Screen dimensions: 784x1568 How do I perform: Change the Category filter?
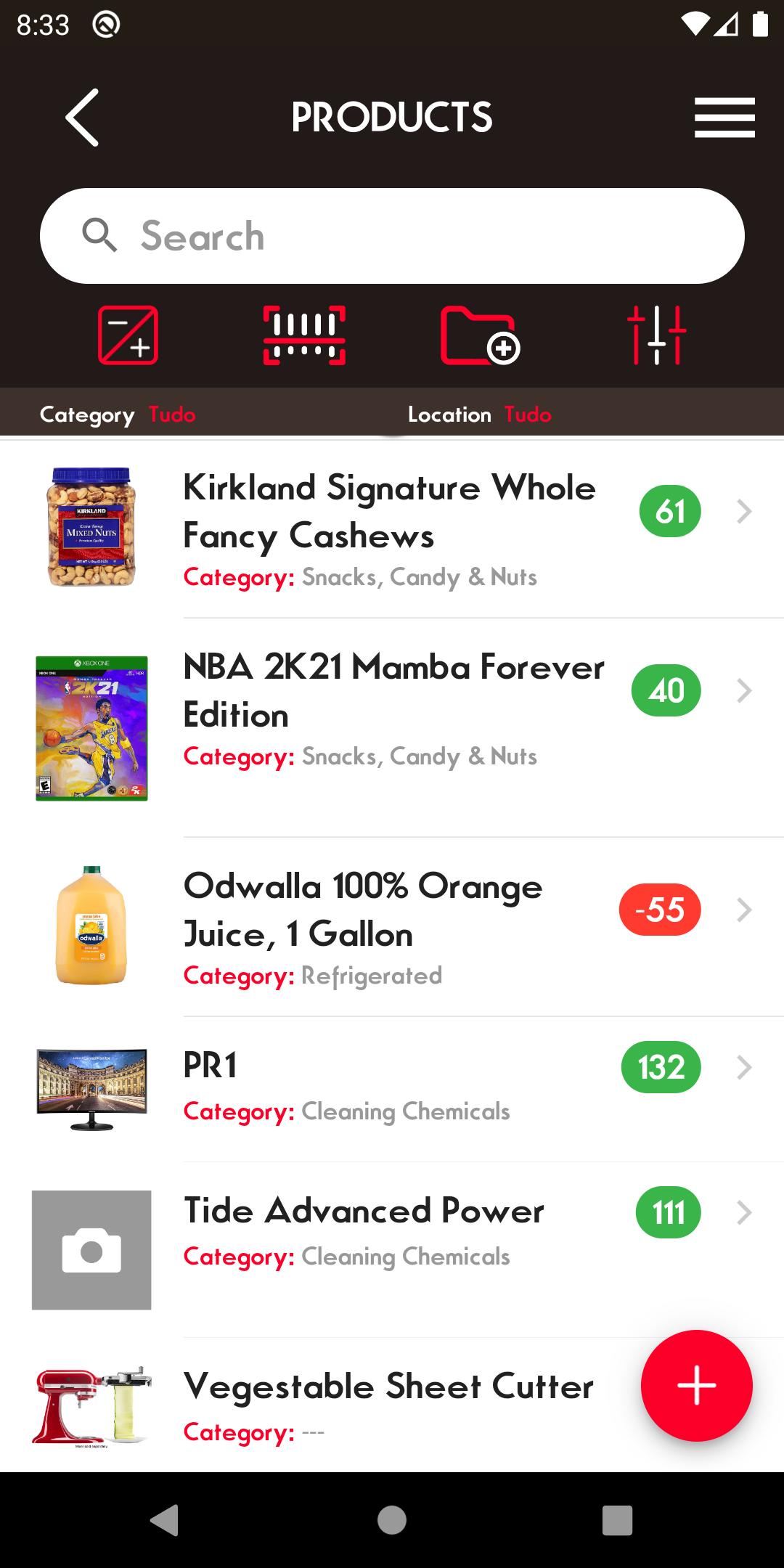(118, 415)
